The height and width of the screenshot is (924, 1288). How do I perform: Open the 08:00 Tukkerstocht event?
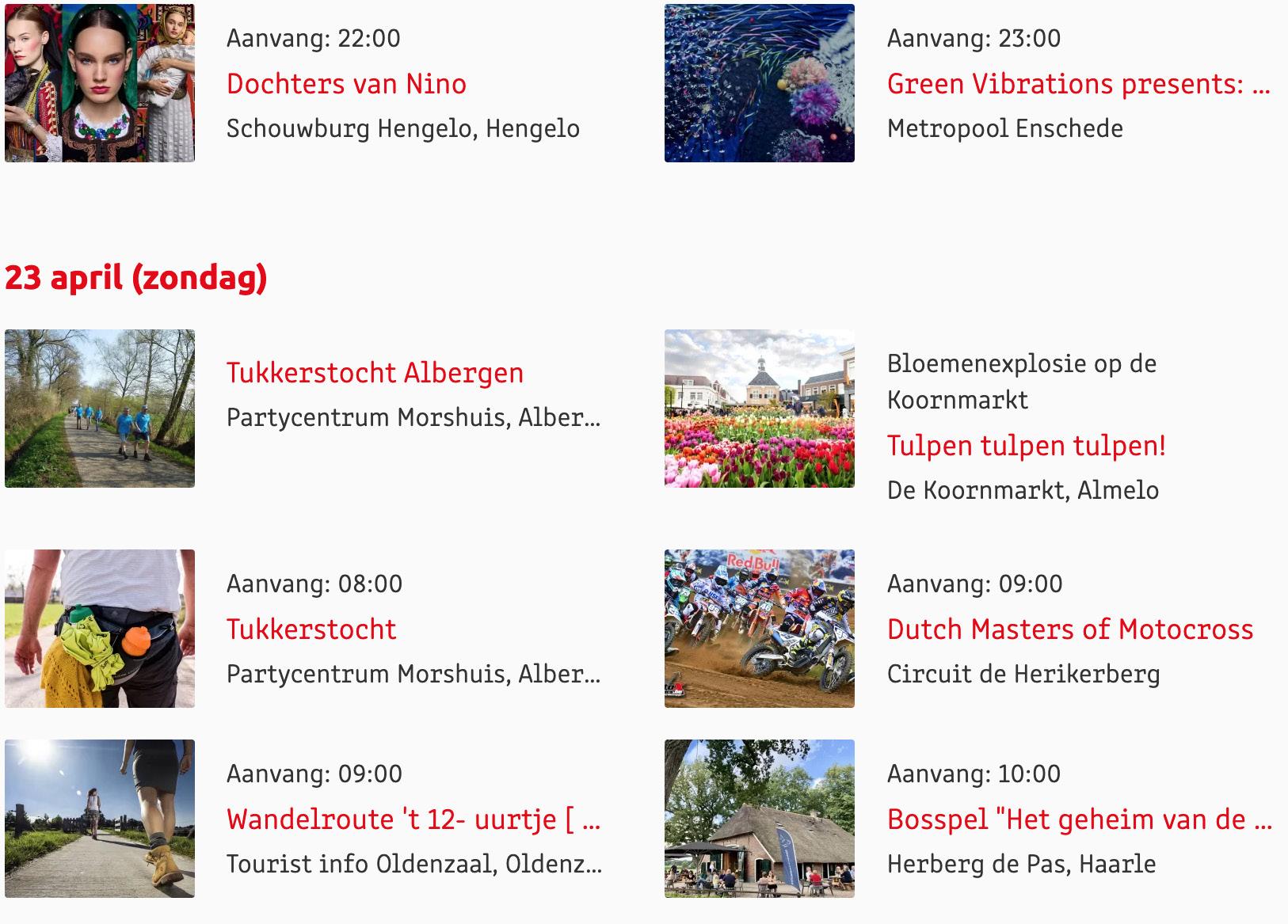tap(311, 629)
